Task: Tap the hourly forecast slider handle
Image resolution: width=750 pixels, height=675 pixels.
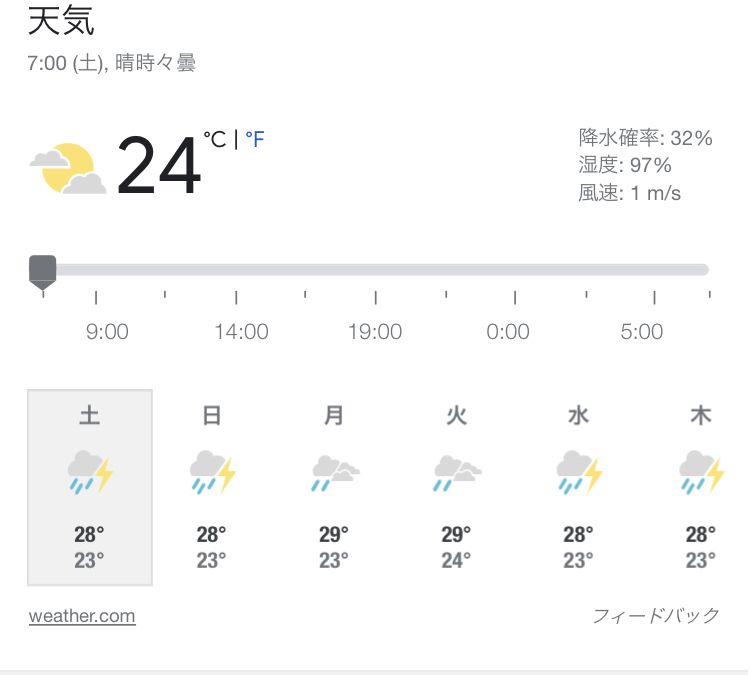Action: pos(43,273)
